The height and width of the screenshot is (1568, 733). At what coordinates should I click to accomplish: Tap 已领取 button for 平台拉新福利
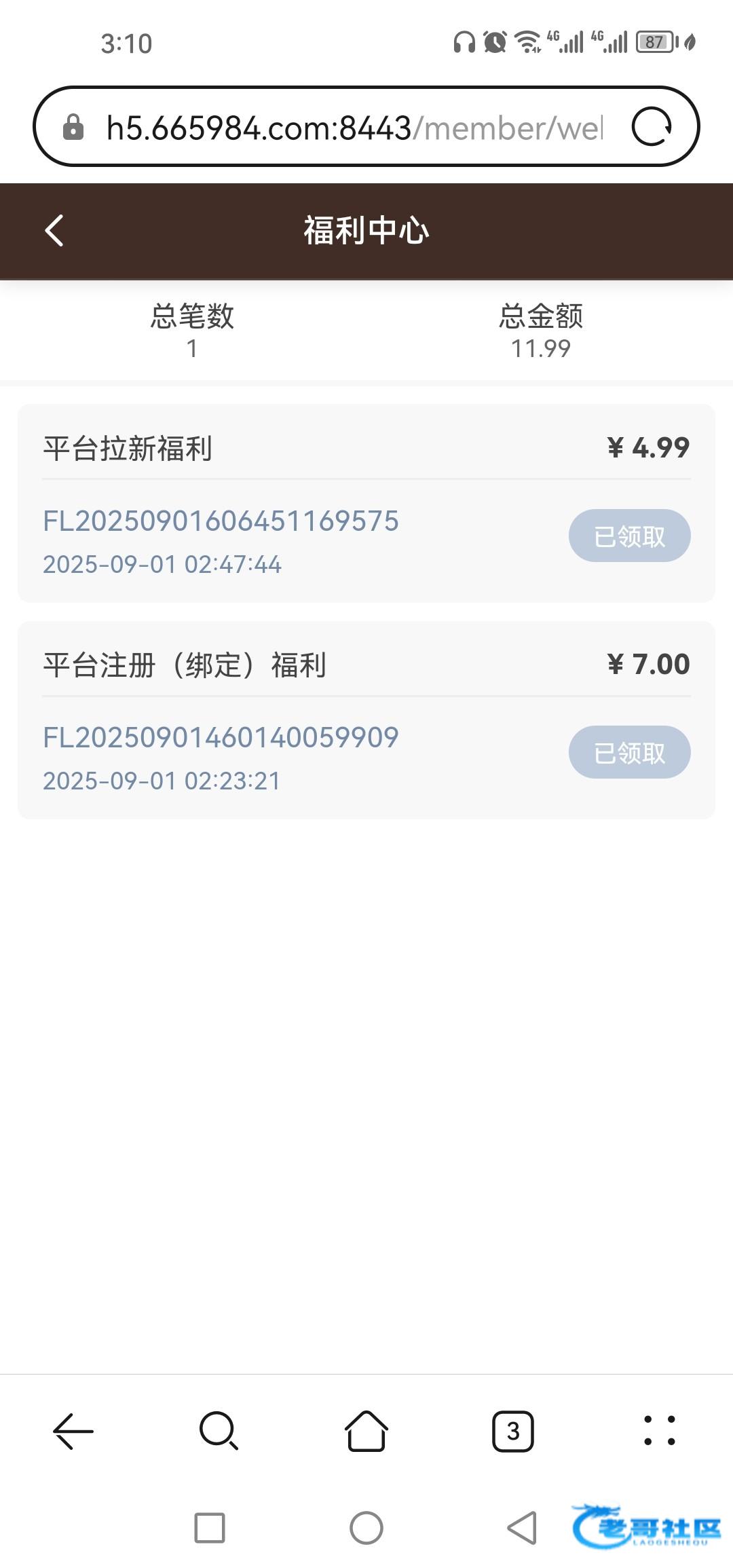point(629,536)
